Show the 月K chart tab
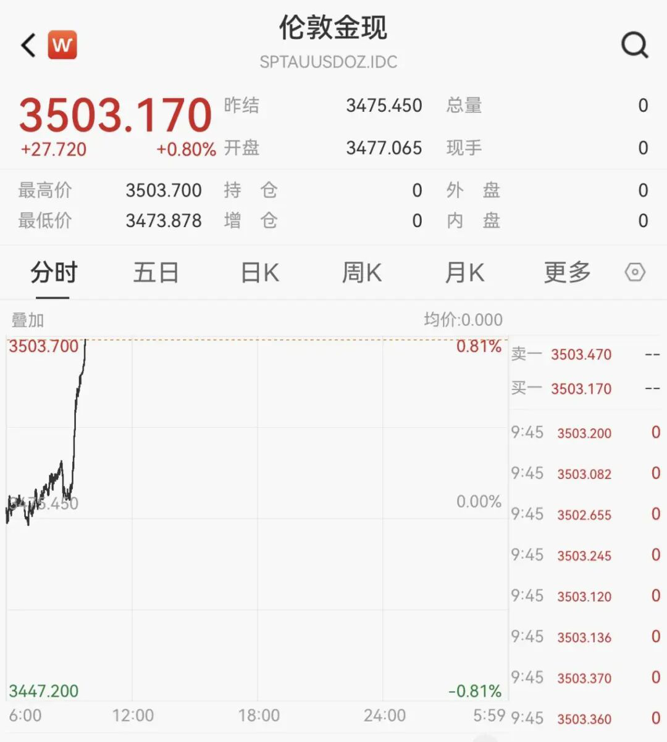This screenshot has height=742, width=667. (464, 272)
